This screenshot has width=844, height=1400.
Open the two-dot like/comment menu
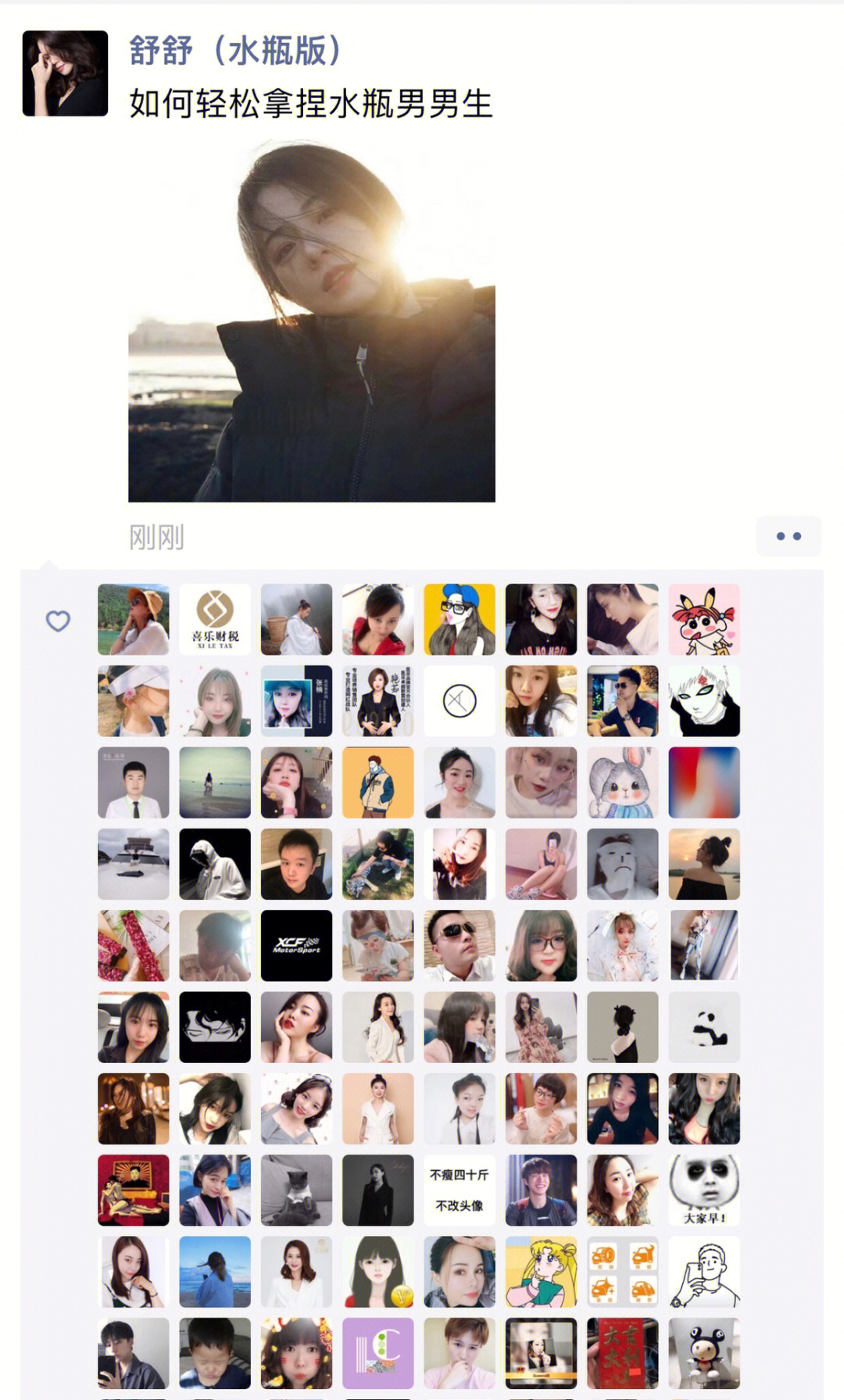(788, 536)
